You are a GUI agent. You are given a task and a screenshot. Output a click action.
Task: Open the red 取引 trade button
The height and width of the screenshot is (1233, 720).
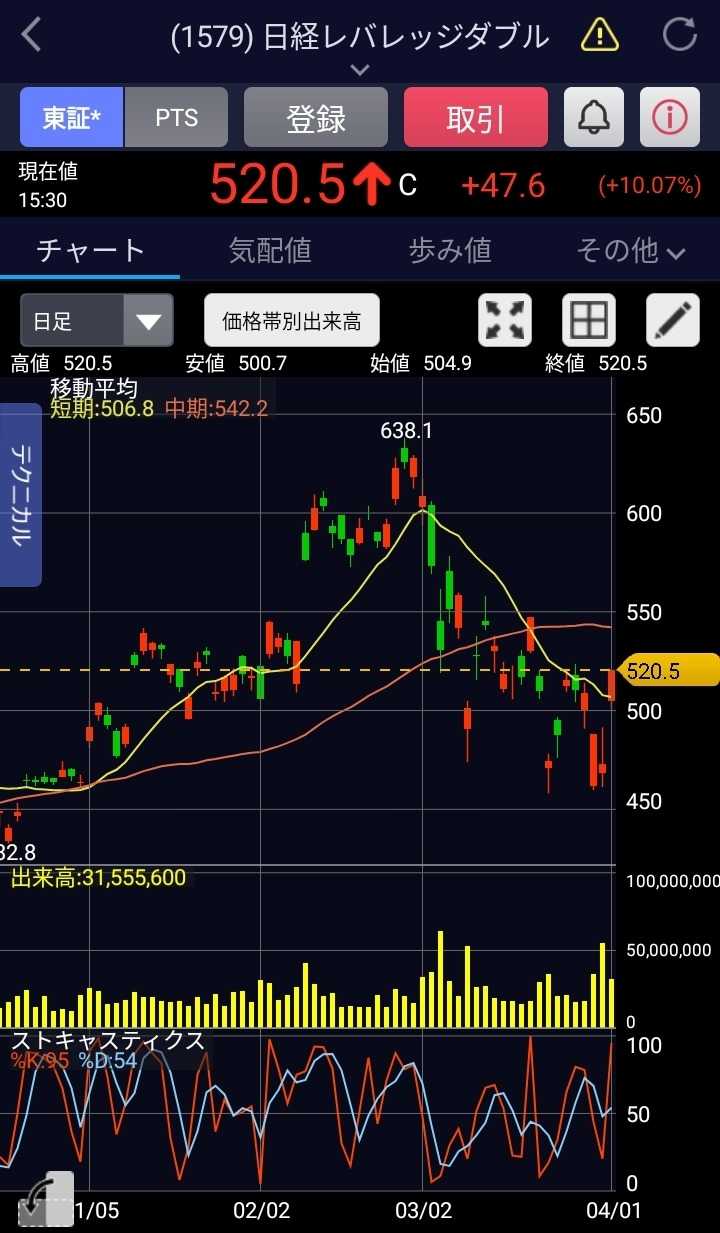[475, 118]
